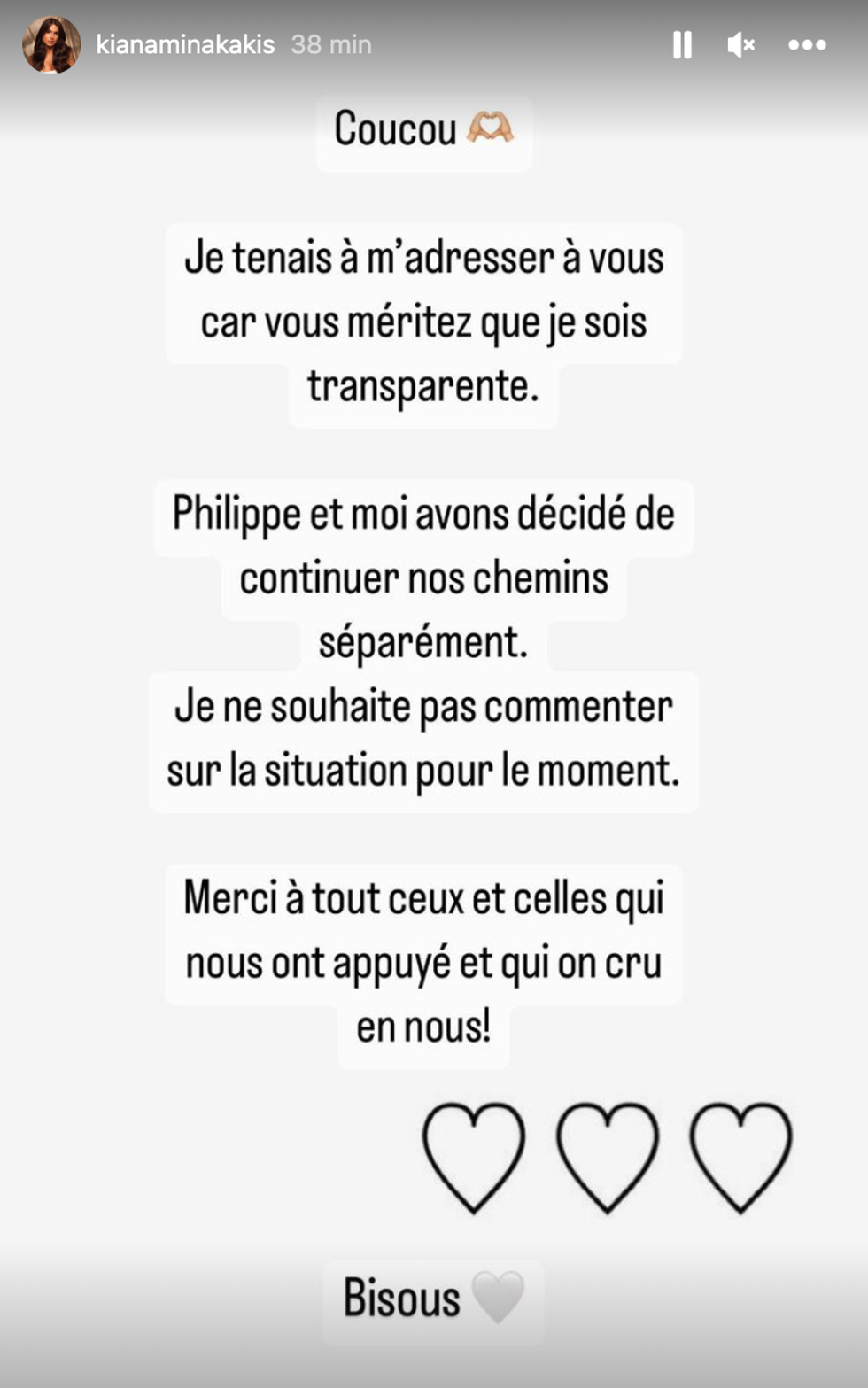The height and width of the screenshot is (1388, 868).
Task: Toggle pause on the story
Action: coord(682,45)
